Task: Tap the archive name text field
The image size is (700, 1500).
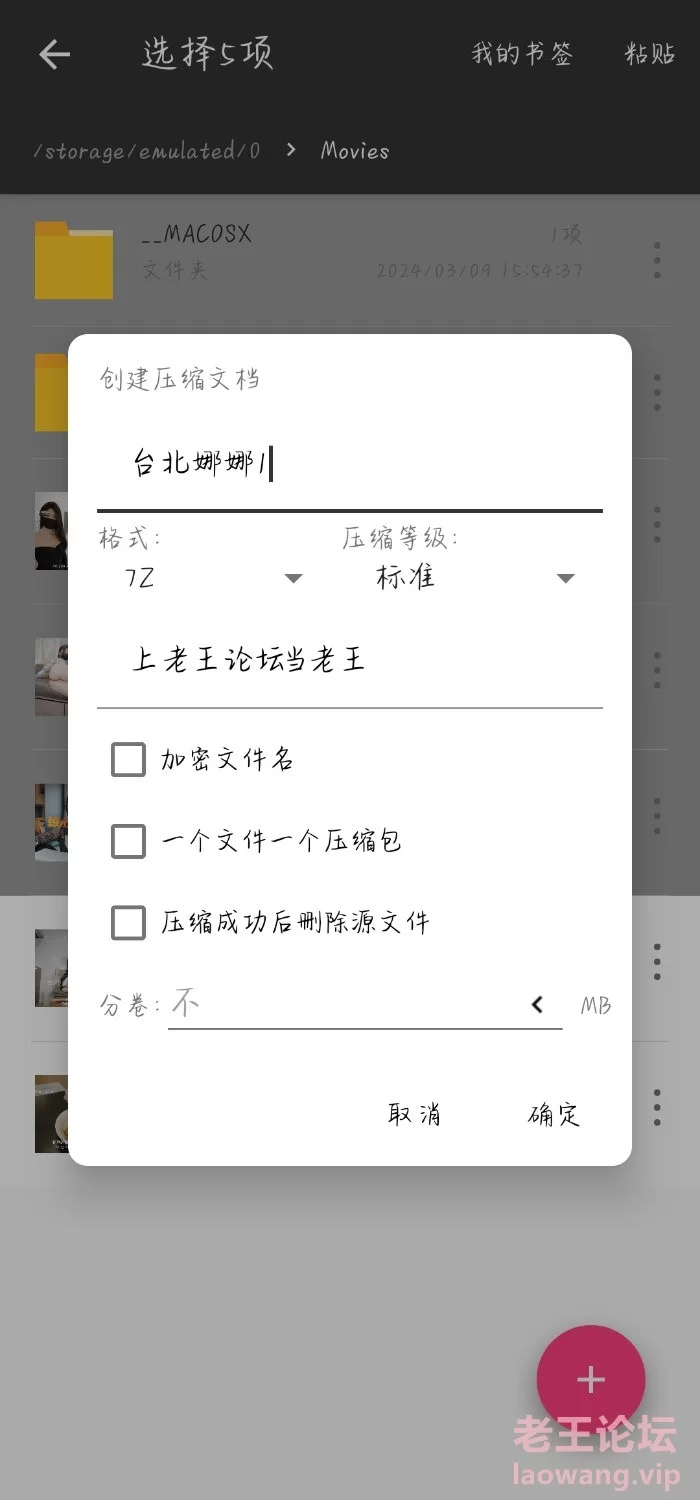Action: tap(349, 464)
